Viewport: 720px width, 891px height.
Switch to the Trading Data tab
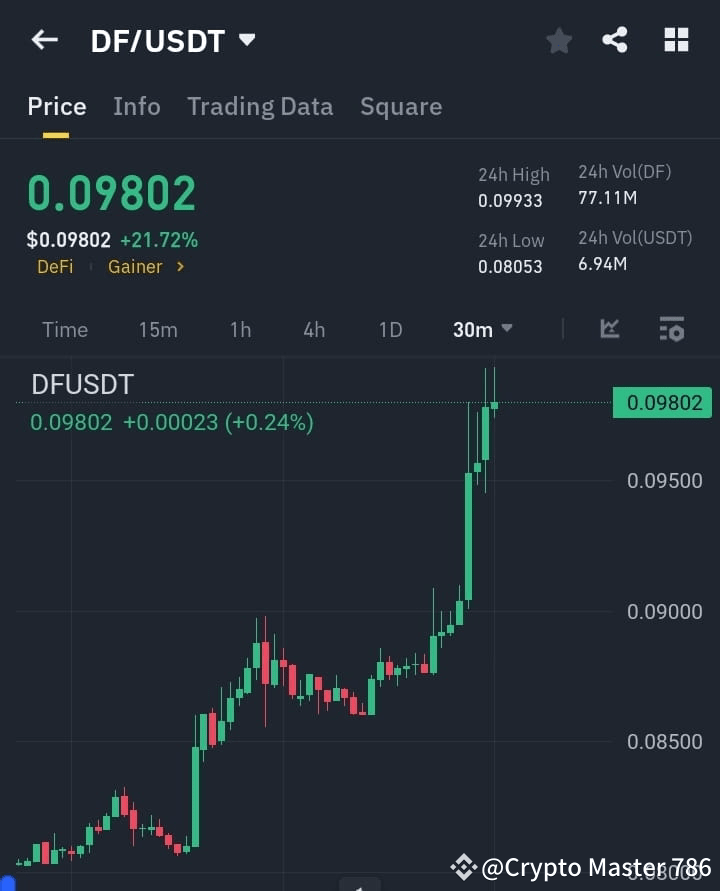pos(260,106)
